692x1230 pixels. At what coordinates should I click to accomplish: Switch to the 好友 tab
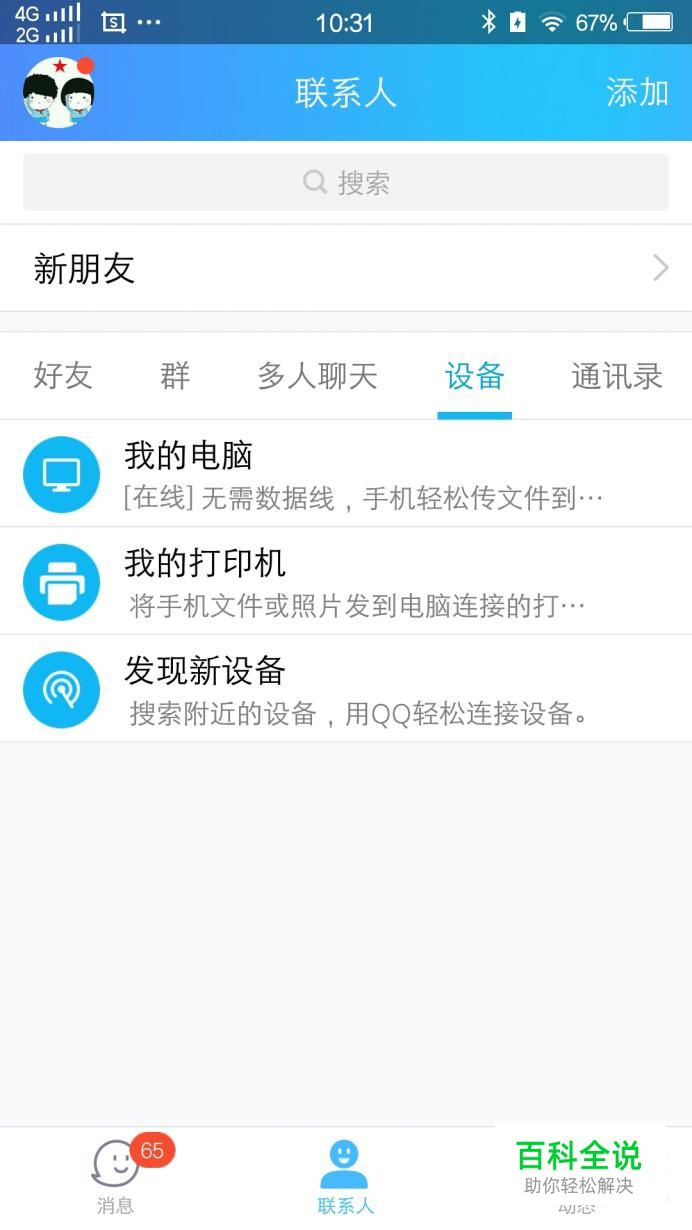[63, 376]
